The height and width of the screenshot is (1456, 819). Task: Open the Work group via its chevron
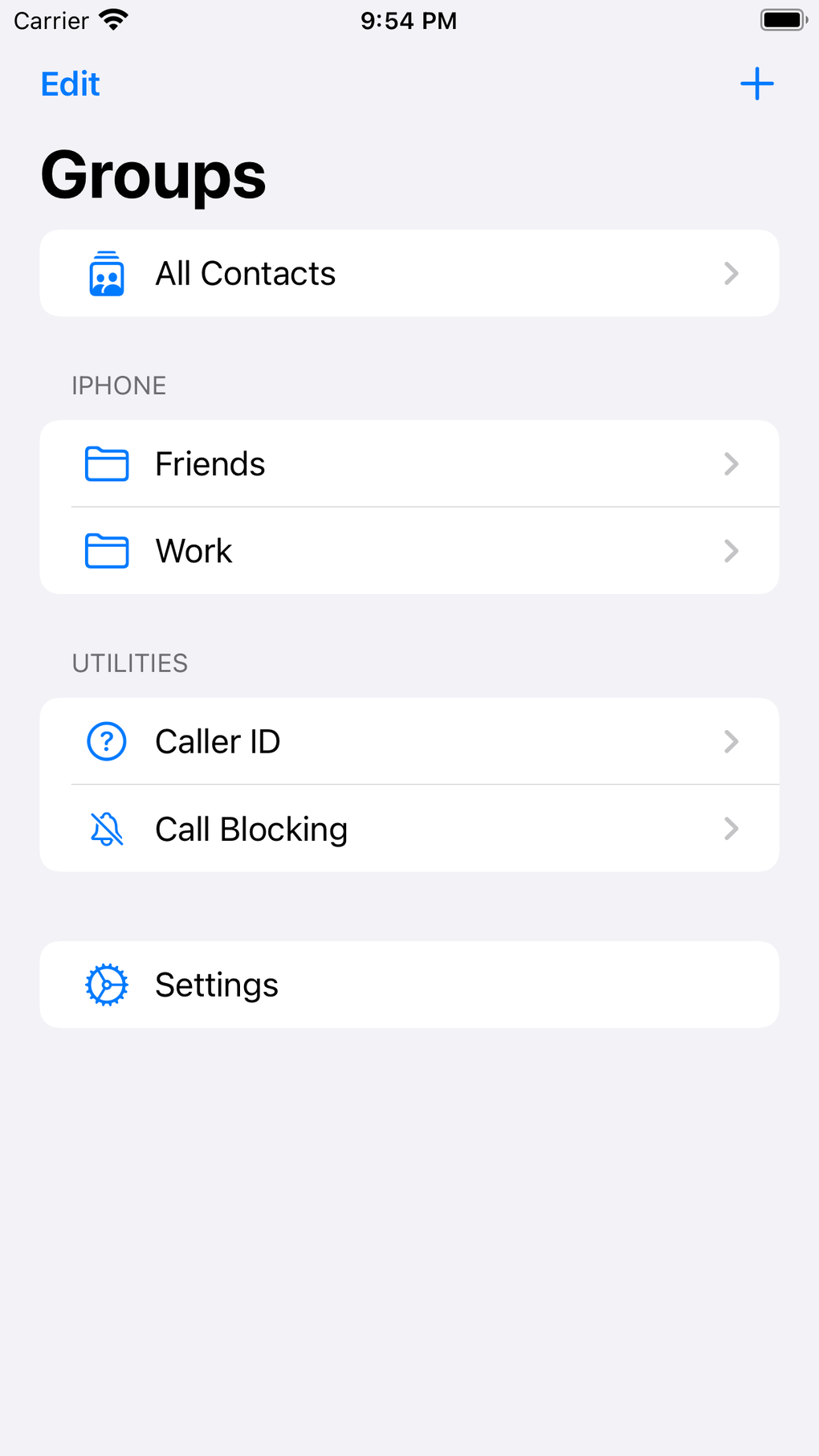tap(731, 551)
